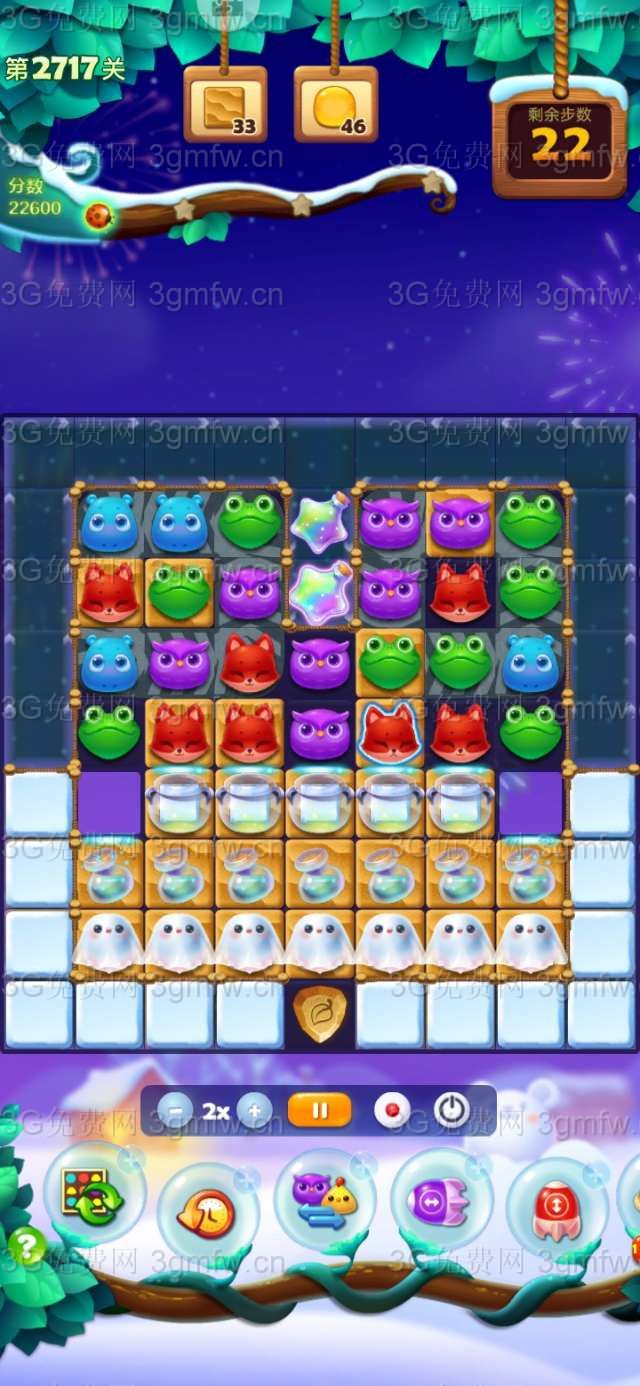Tap the power button to exit
Screen dimensions: 640x1386
(451, 1110)
